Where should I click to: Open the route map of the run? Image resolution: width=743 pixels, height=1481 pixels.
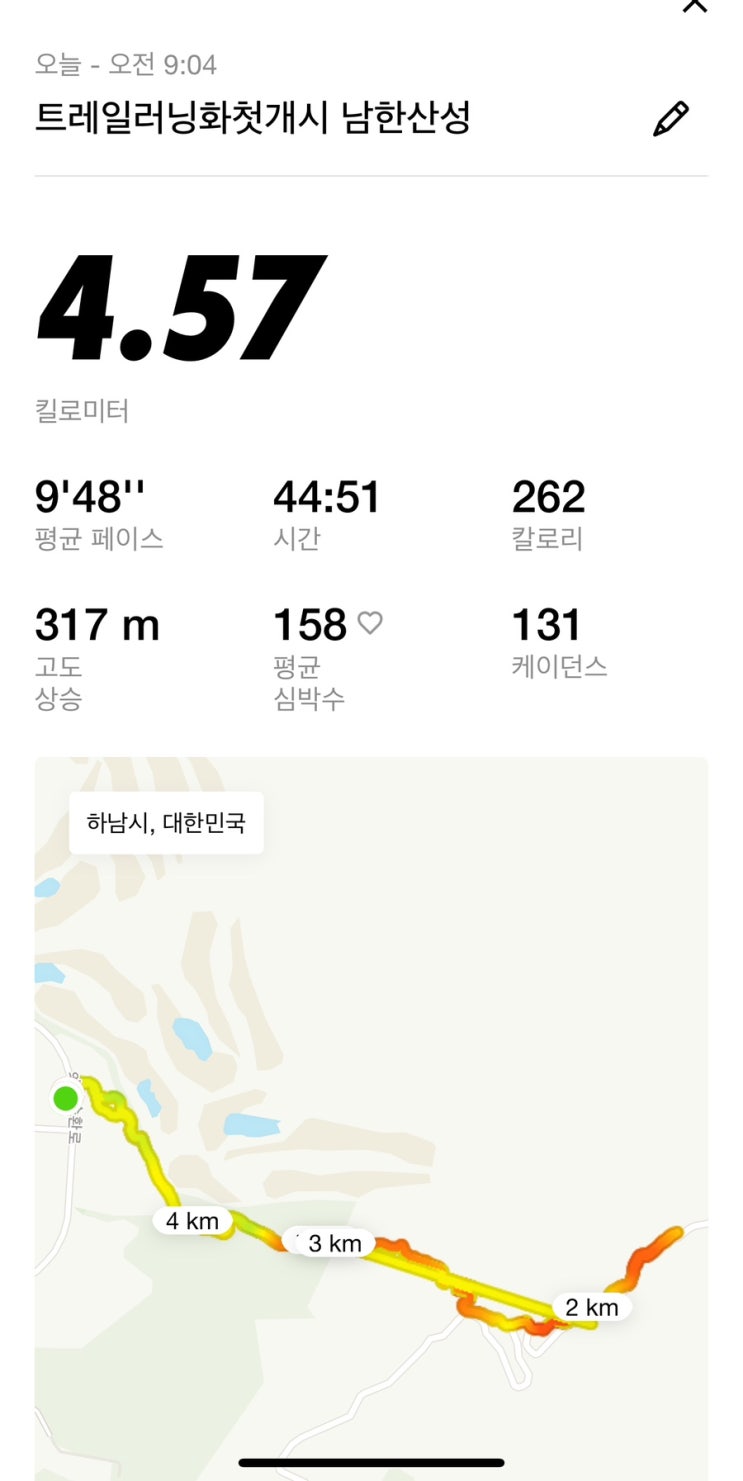tap(371, 1118)
